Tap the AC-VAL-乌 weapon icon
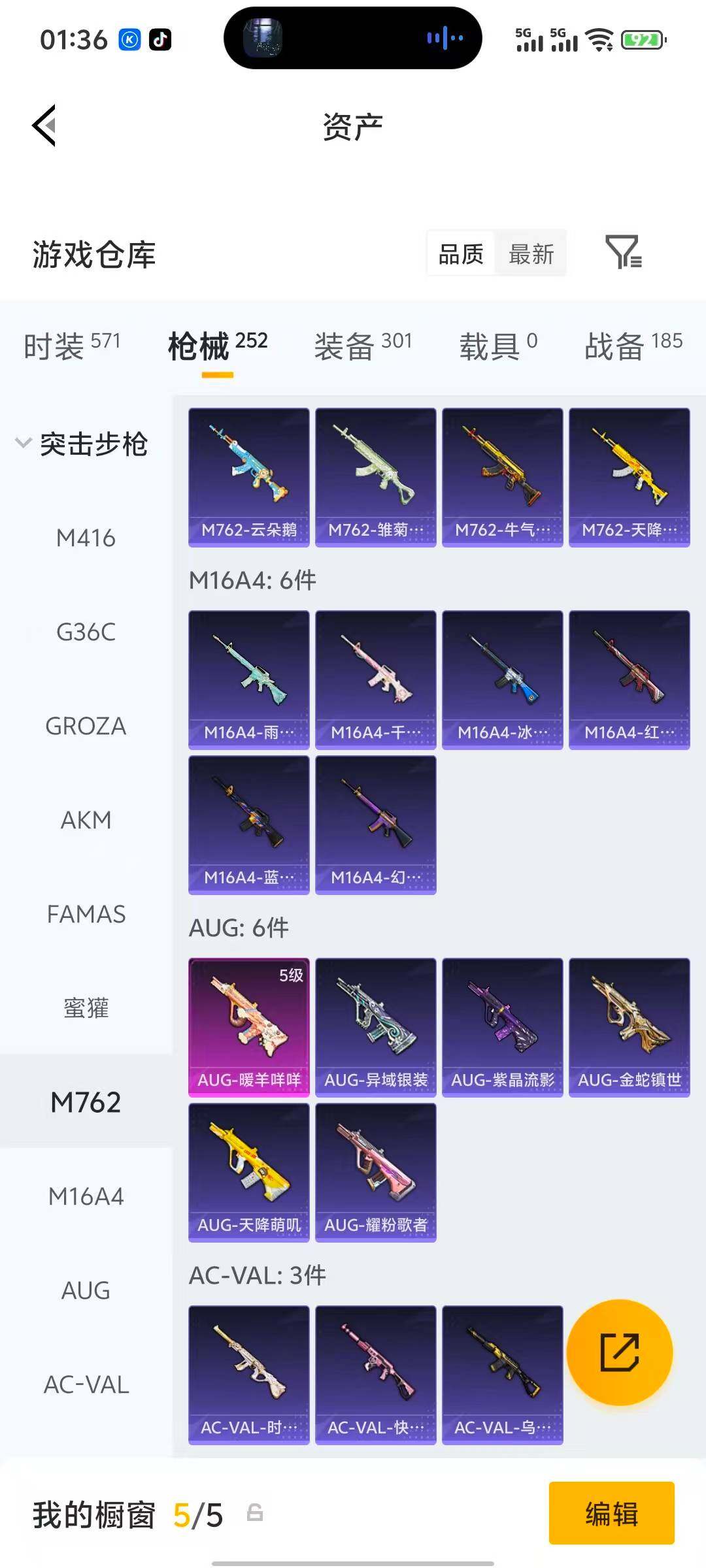The width and height of the screenshot is (706, 1568). (x=503, y=1375)
